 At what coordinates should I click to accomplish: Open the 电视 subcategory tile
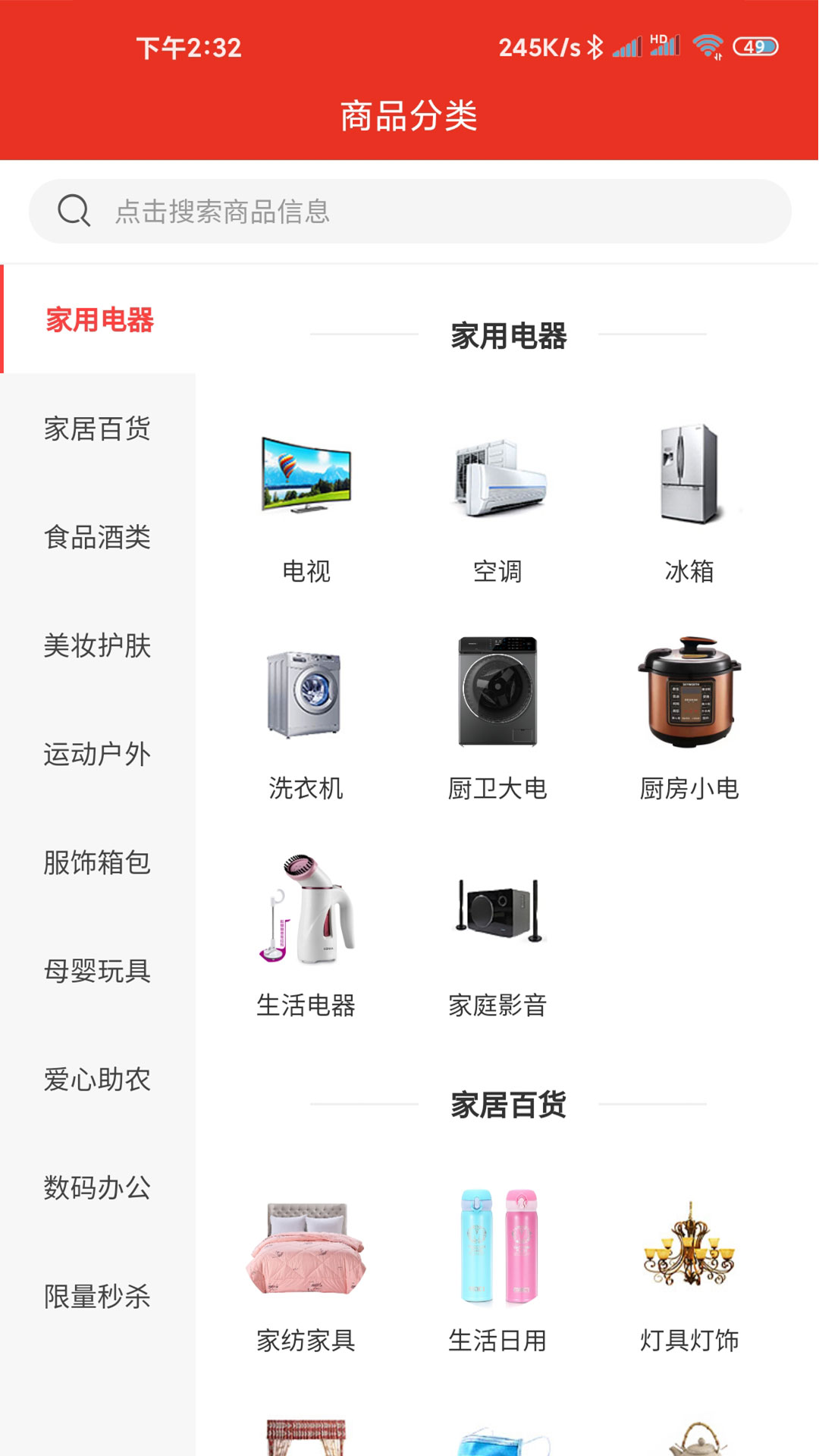click(306, 500)
